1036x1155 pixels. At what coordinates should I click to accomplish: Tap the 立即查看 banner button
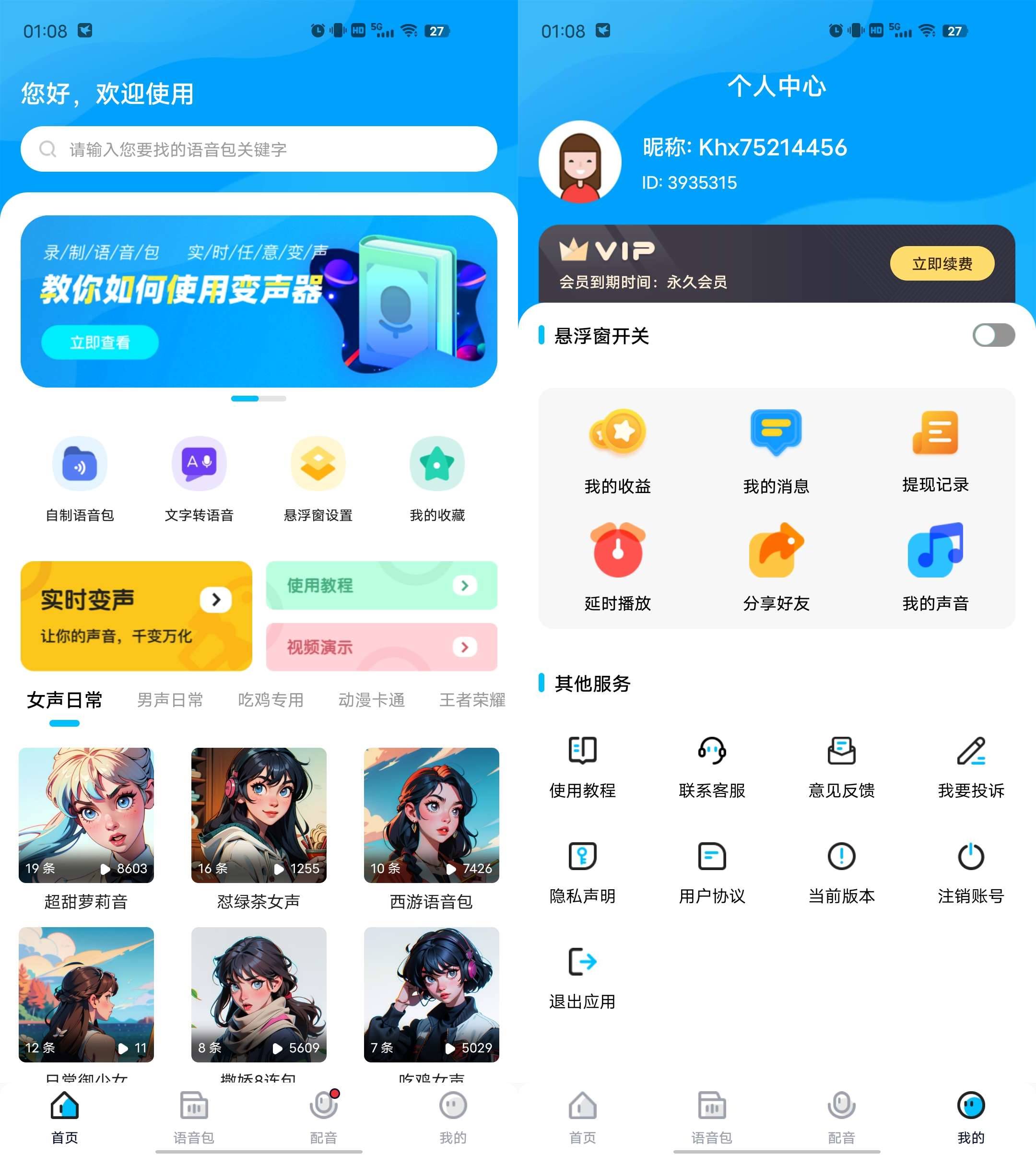click(x=100, y=342)
